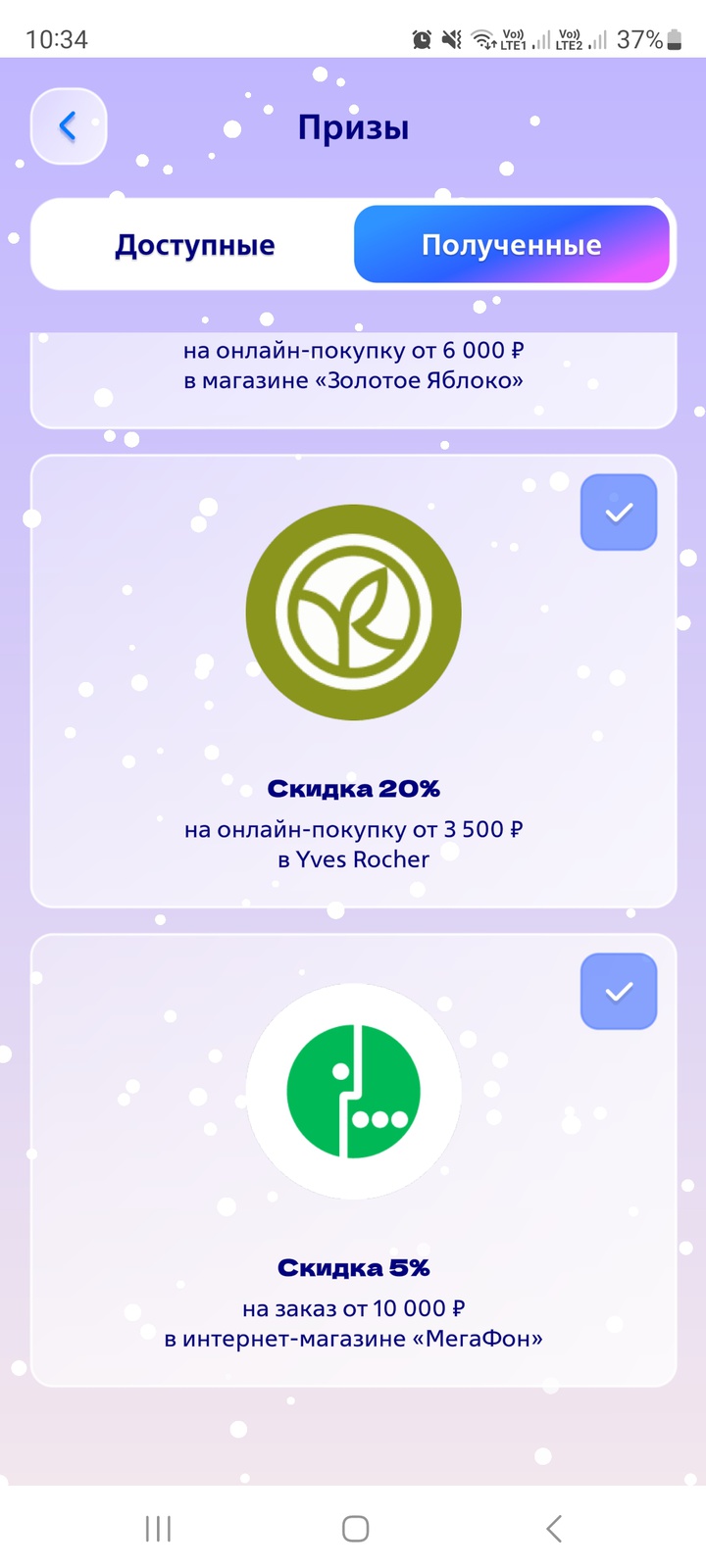The image size is (706, 1568).
Task: Tap the checkmark on Yves Rocher card
Action: (x=618, y=513)
